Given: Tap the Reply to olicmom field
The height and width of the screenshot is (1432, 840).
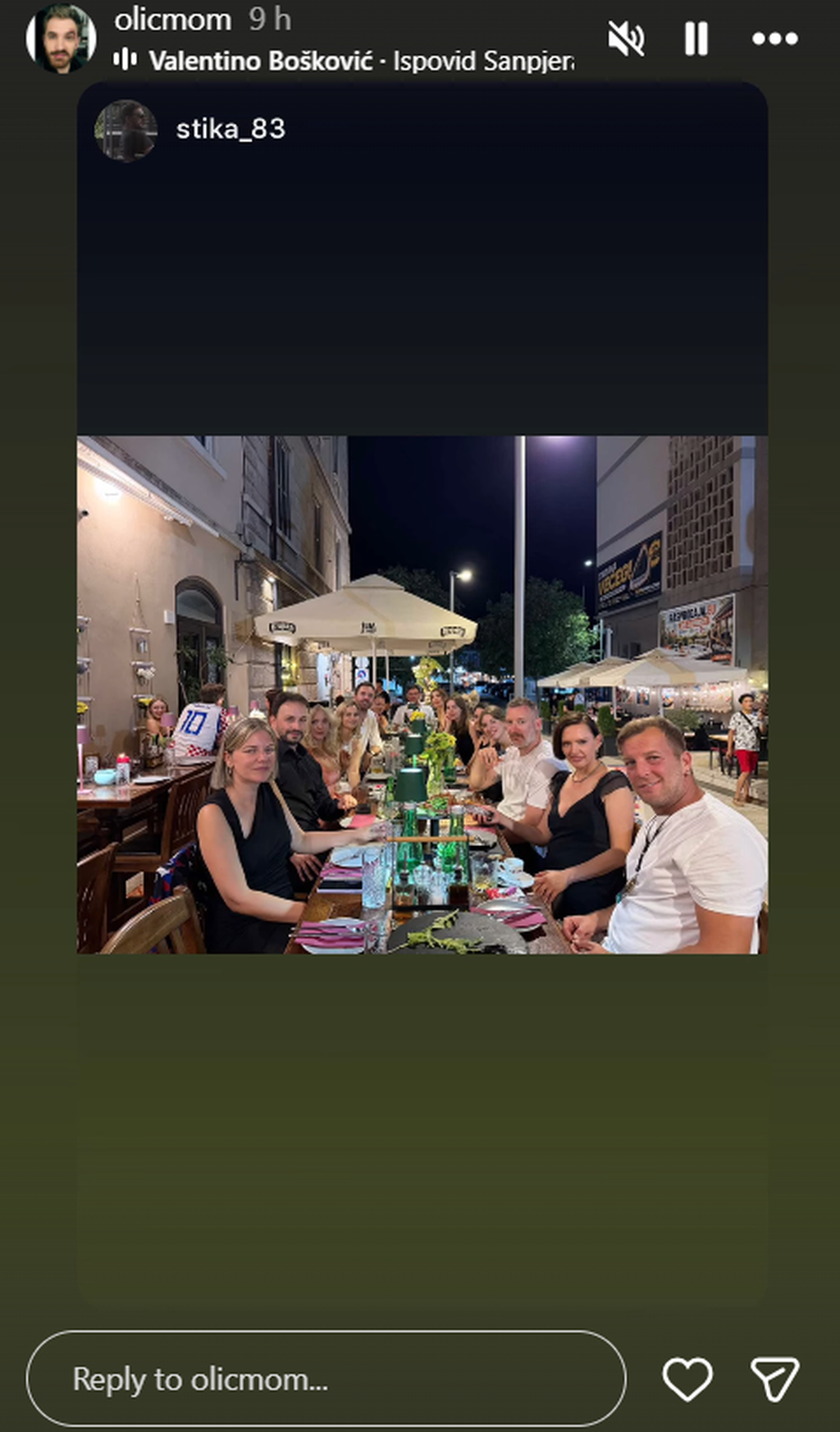Looking at the screenshot, I should [x=326, y=1379].
